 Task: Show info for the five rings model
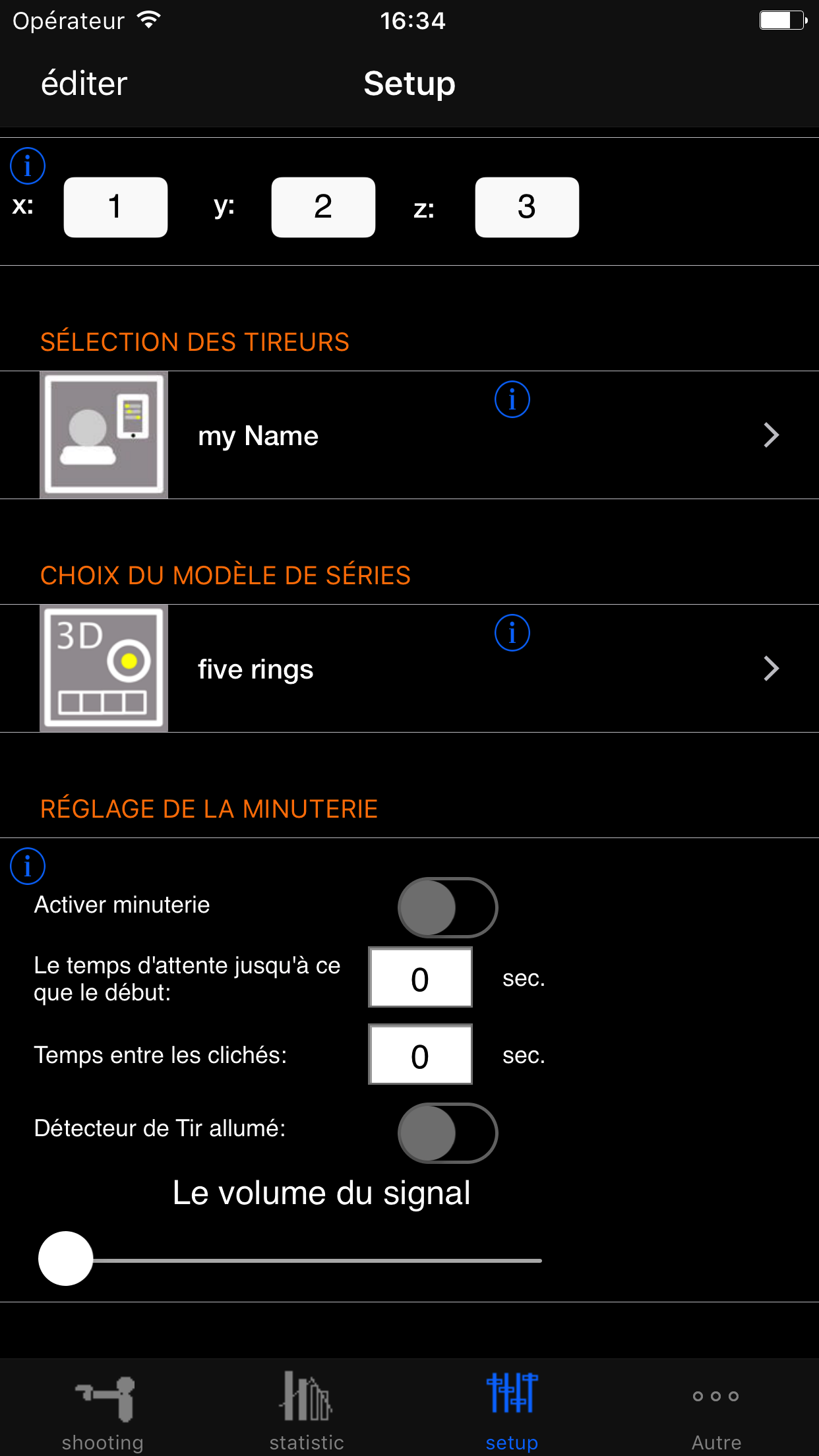coord(512,633)
